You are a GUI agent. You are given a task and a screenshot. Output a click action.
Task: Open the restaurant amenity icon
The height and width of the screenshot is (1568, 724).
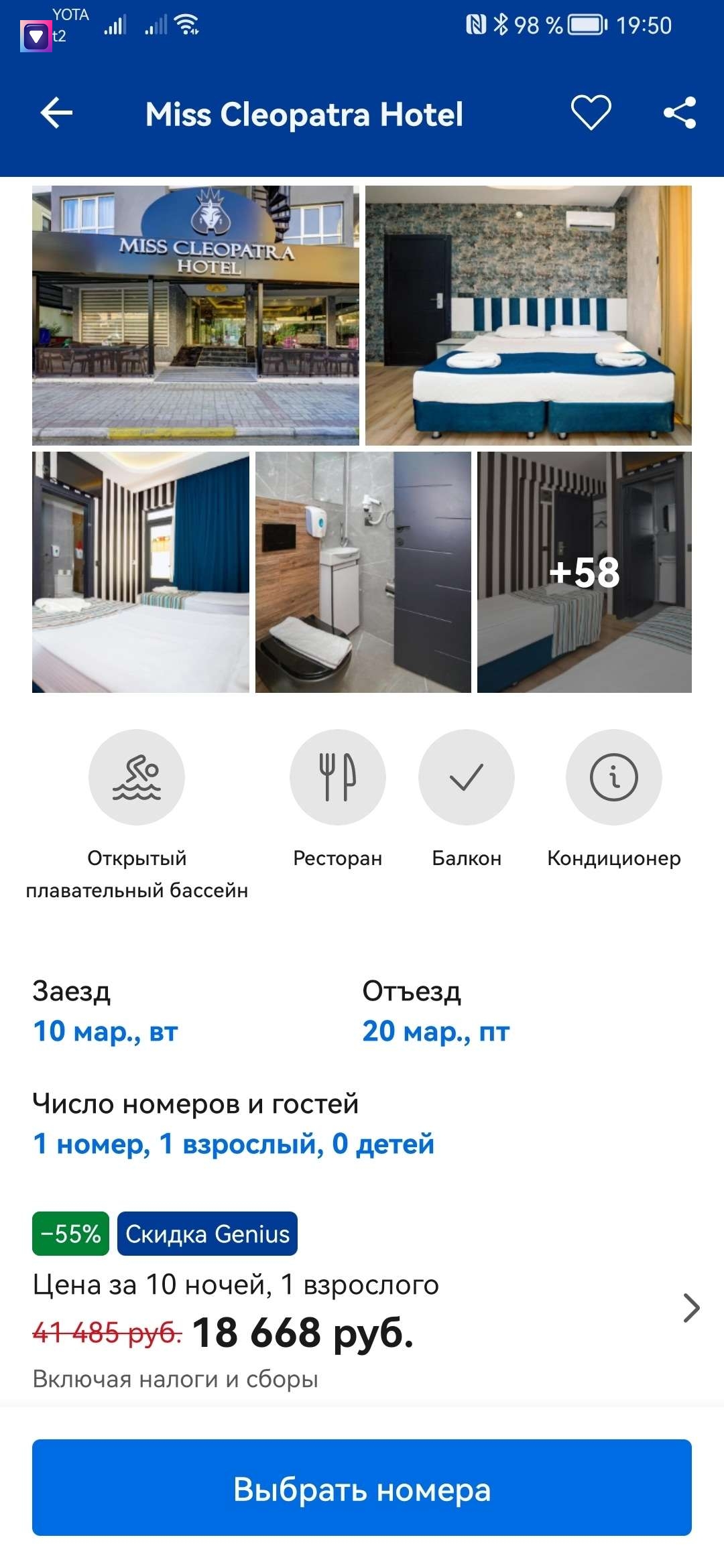pos(337,777)
